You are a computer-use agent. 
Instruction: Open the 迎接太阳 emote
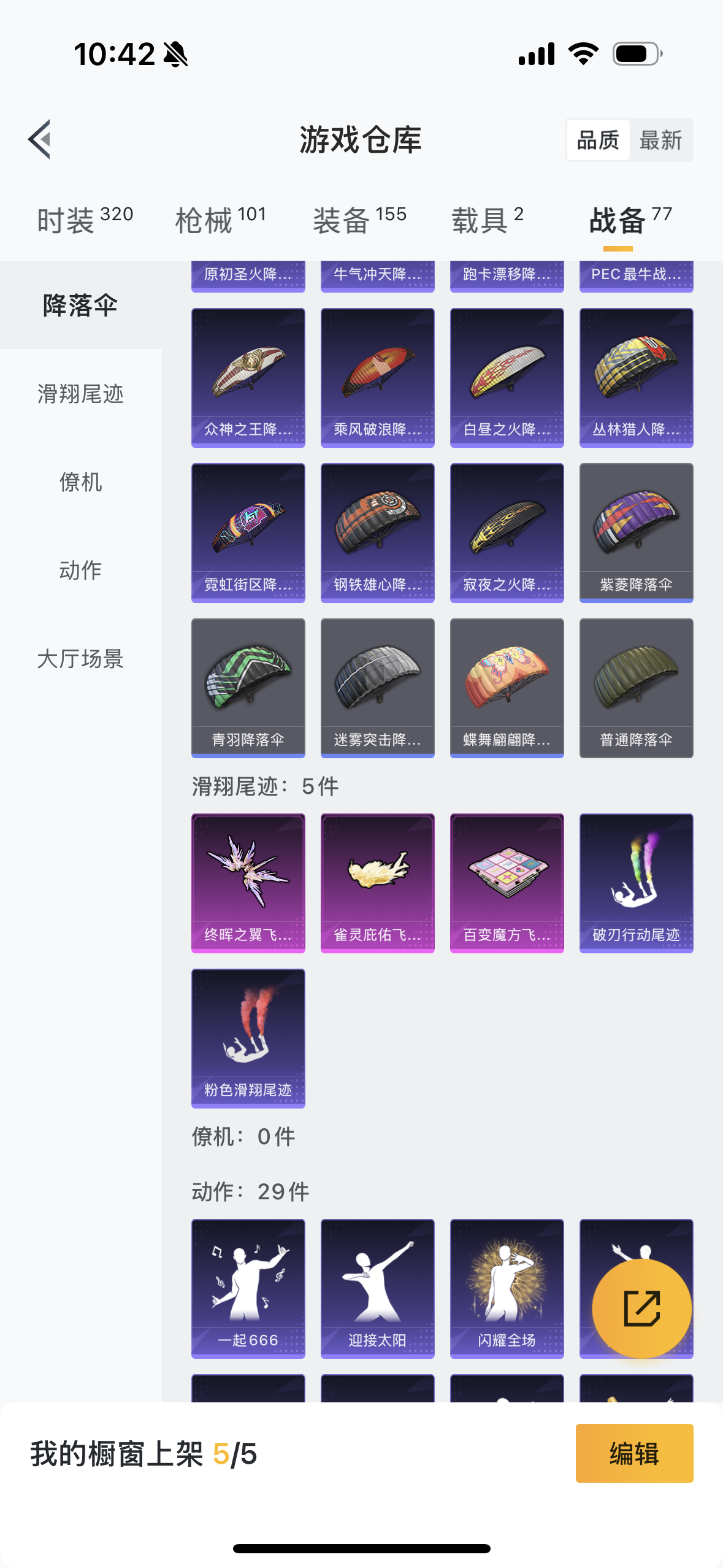pos(377,1288)
